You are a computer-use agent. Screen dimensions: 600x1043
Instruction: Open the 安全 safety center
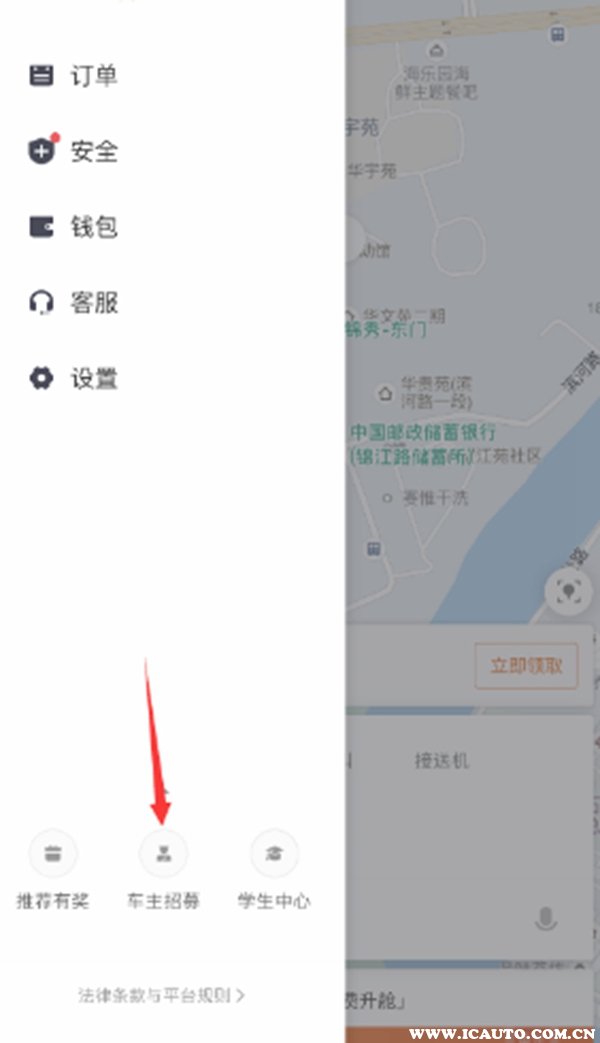pyautogui.click(x=74, y=152)
